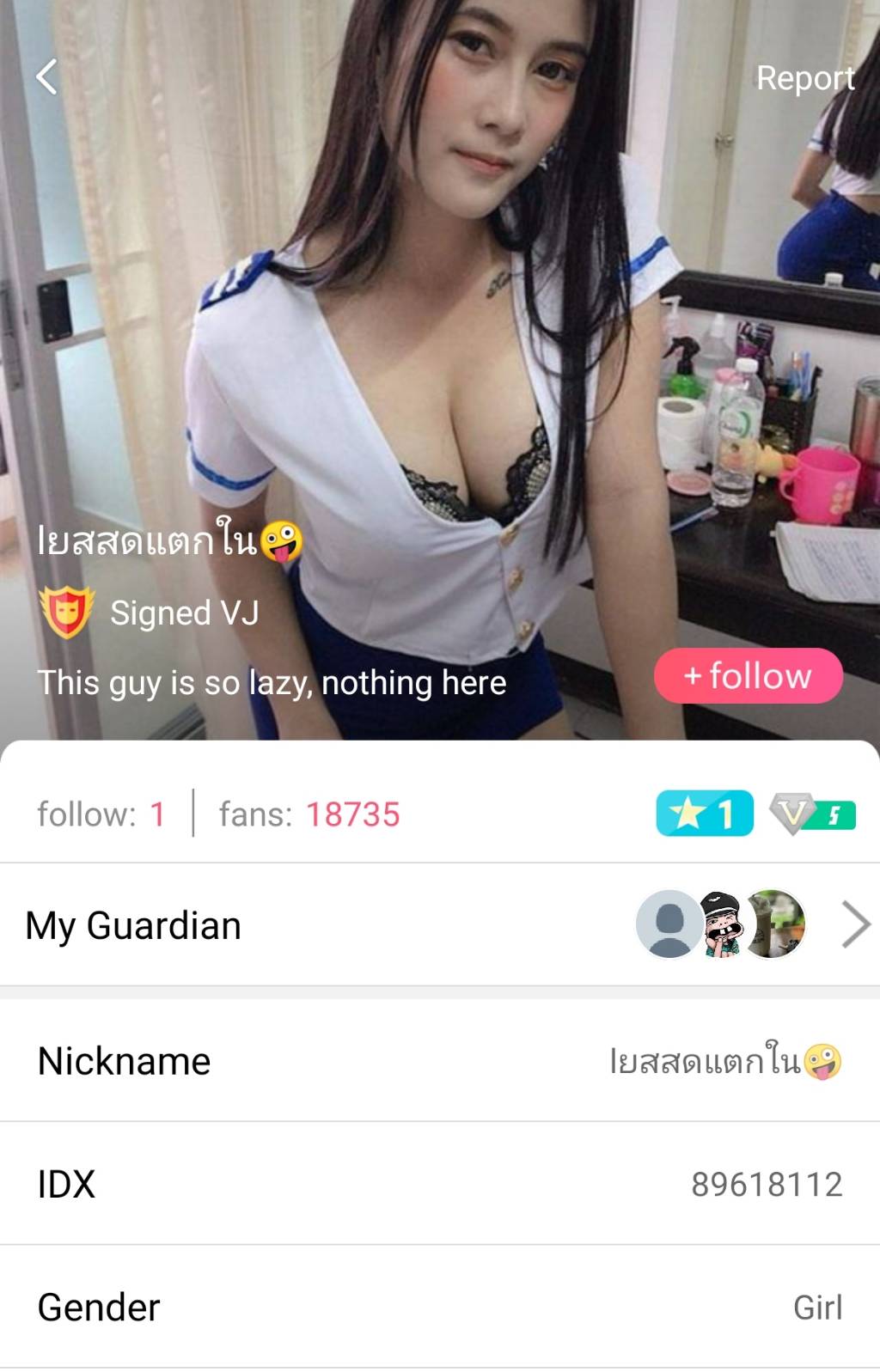Viewport: 880px width, 1372px height.
Task: View the follow count list
Action: point(101,814)
